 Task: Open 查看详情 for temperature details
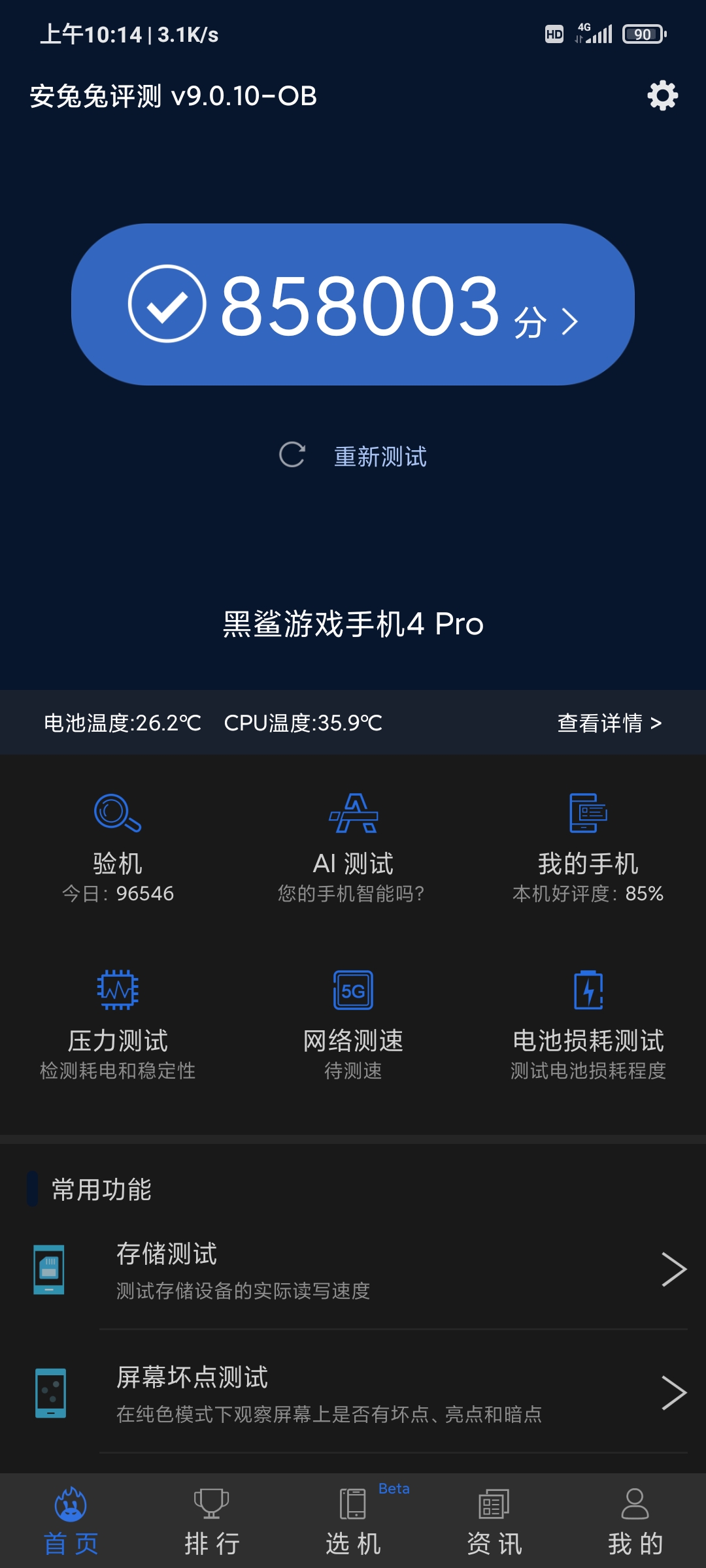pos(609,723)
